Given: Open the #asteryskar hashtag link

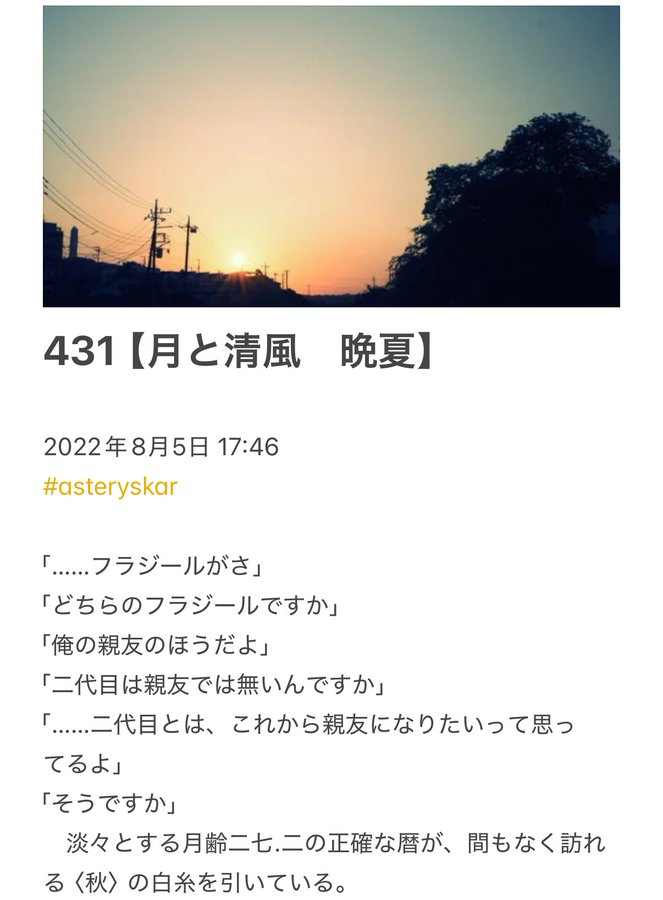Looking at the screenshot, I should (x=111, y=486).
